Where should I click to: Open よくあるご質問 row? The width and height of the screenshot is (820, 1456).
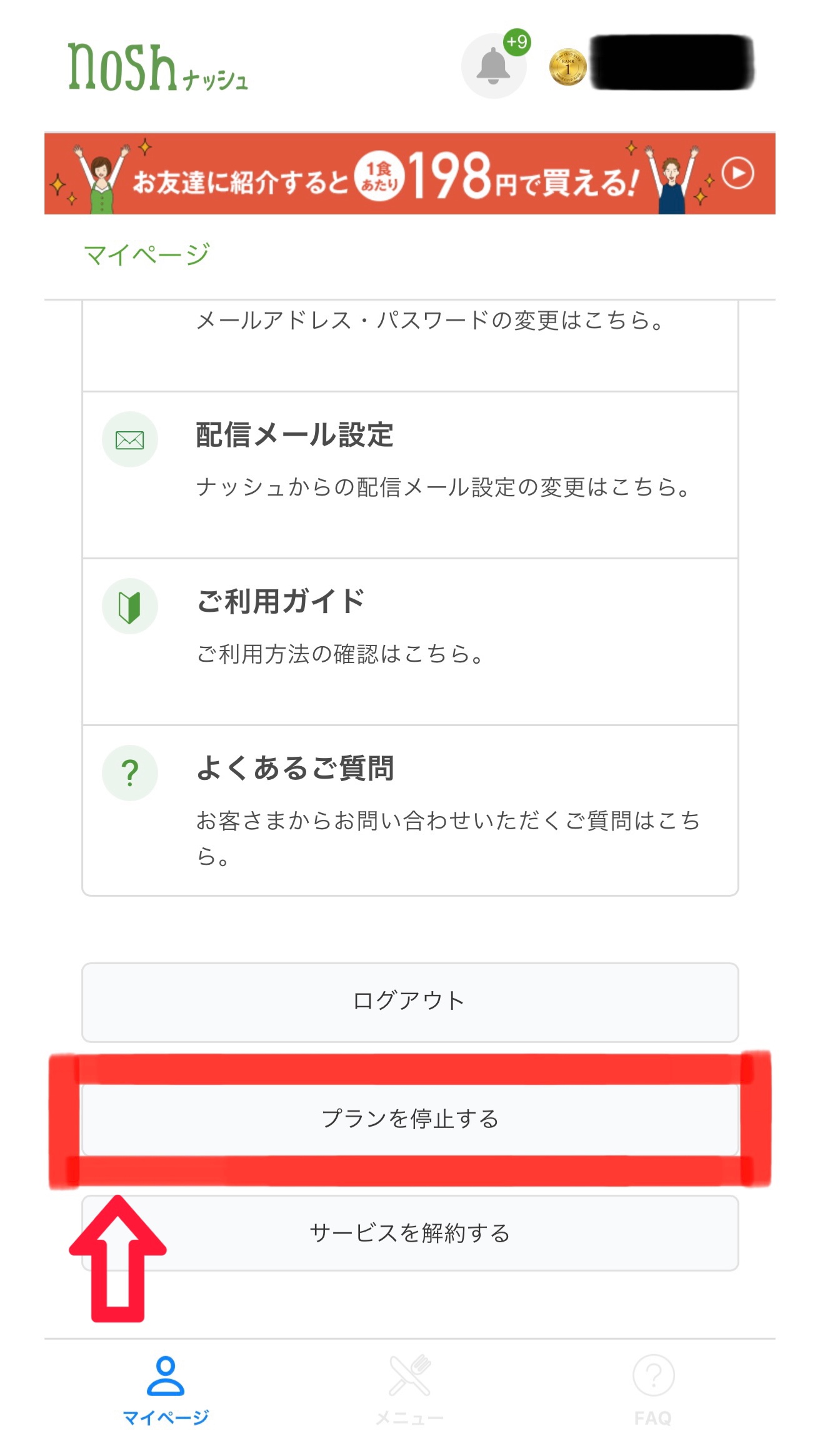pyautogui.click(x=410, y=810)
